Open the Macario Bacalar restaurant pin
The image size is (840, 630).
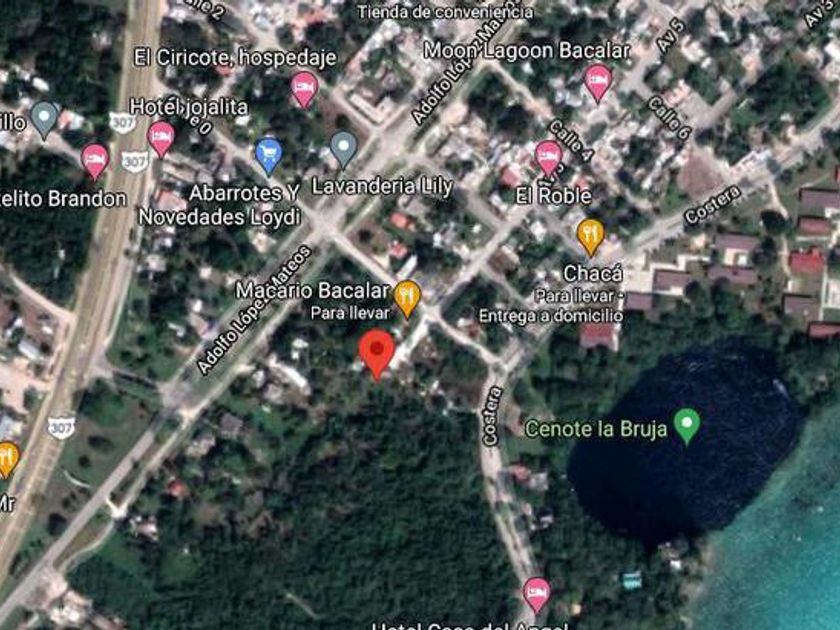(x=407, y=298)
